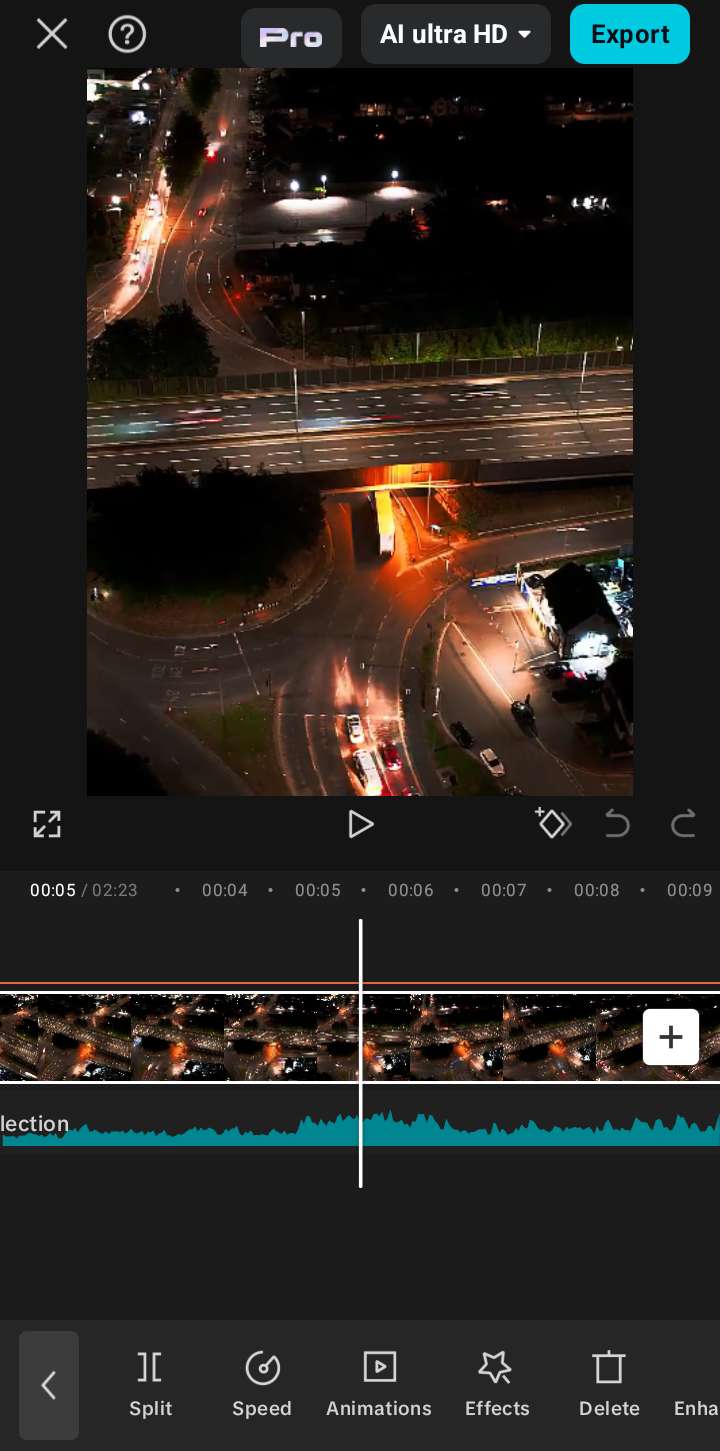
Task: Enter fullscreen preview
Action: [47, 824]
